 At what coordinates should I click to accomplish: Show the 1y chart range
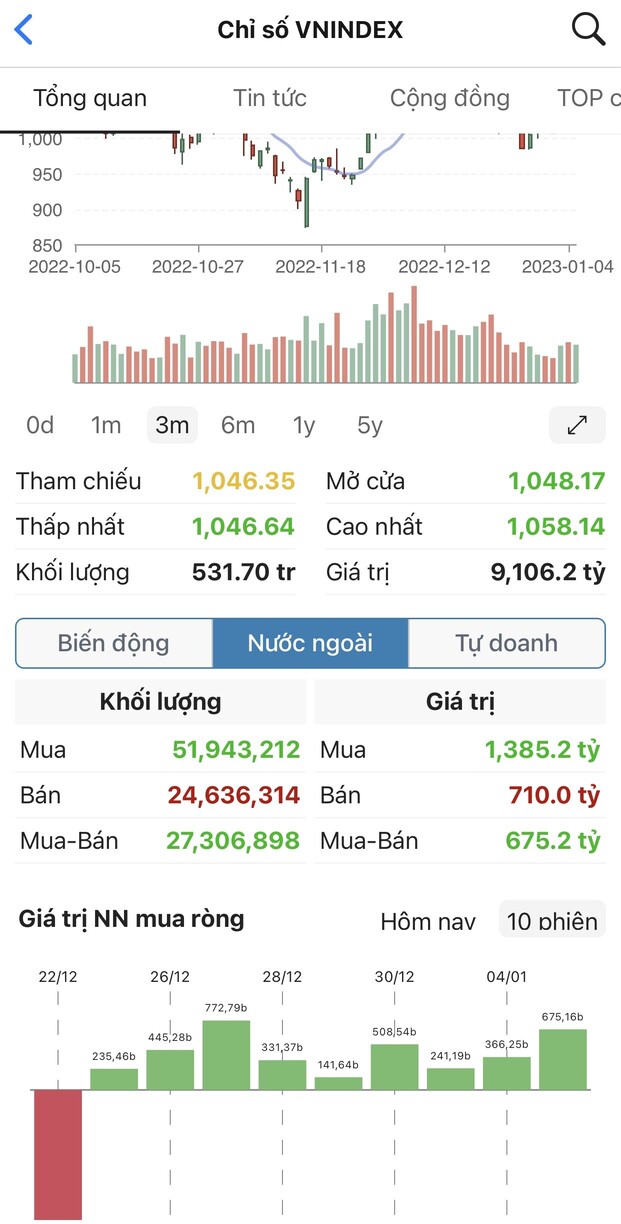[304, 425]
